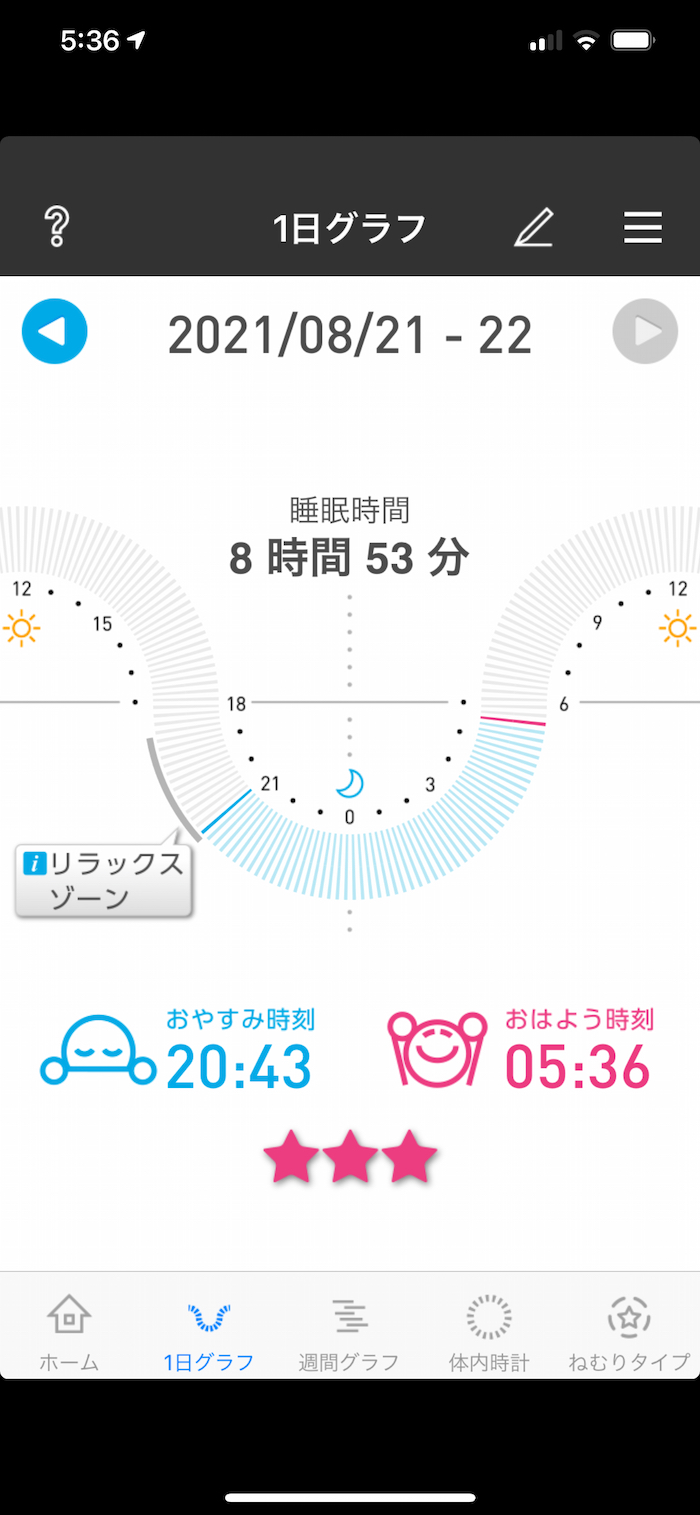Switch to the 週間グラフ tab
Viewport: 700px width, 1515px height.
349,1331
